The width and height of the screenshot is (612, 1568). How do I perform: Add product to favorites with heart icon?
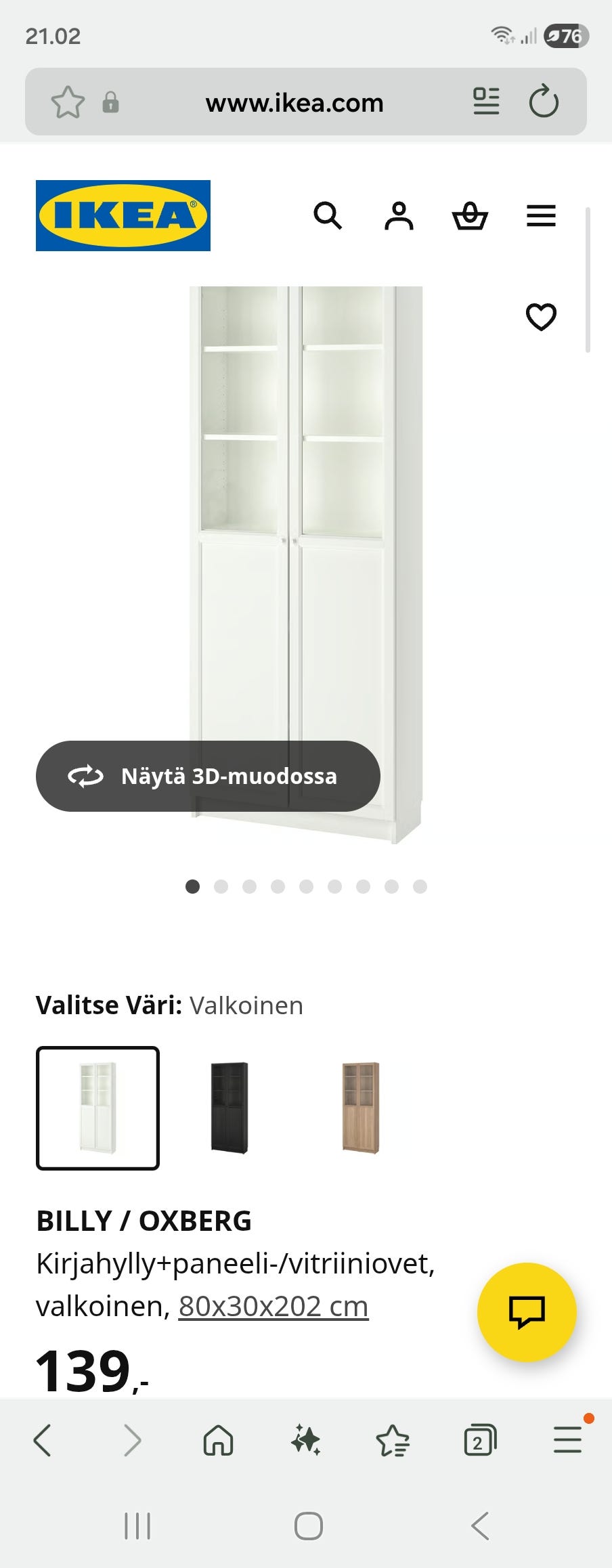(x=542, y=318)
